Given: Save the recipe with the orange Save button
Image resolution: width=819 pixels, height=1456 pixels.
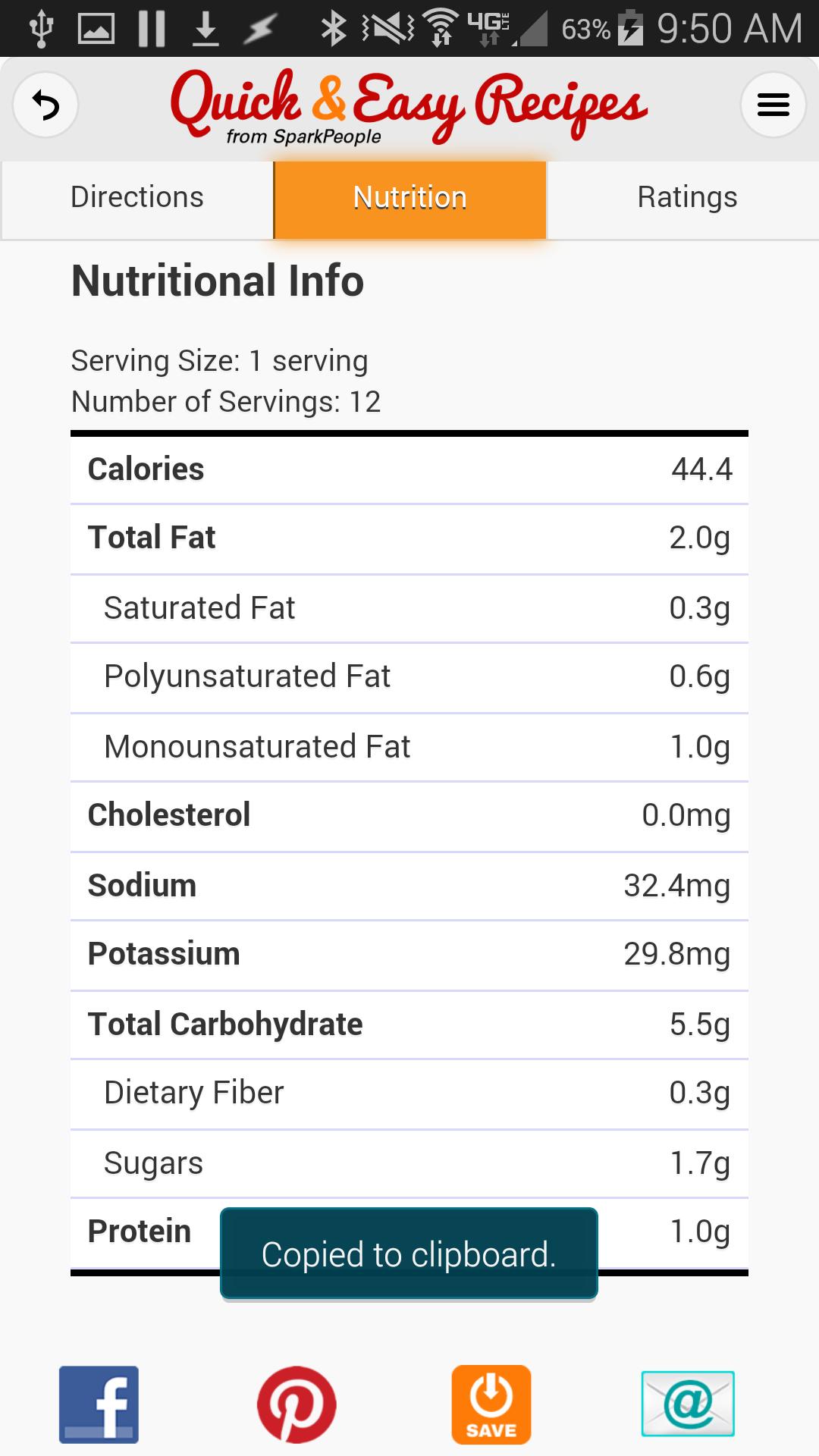Looking at the screenshot, I should (x=491, y=1404).
